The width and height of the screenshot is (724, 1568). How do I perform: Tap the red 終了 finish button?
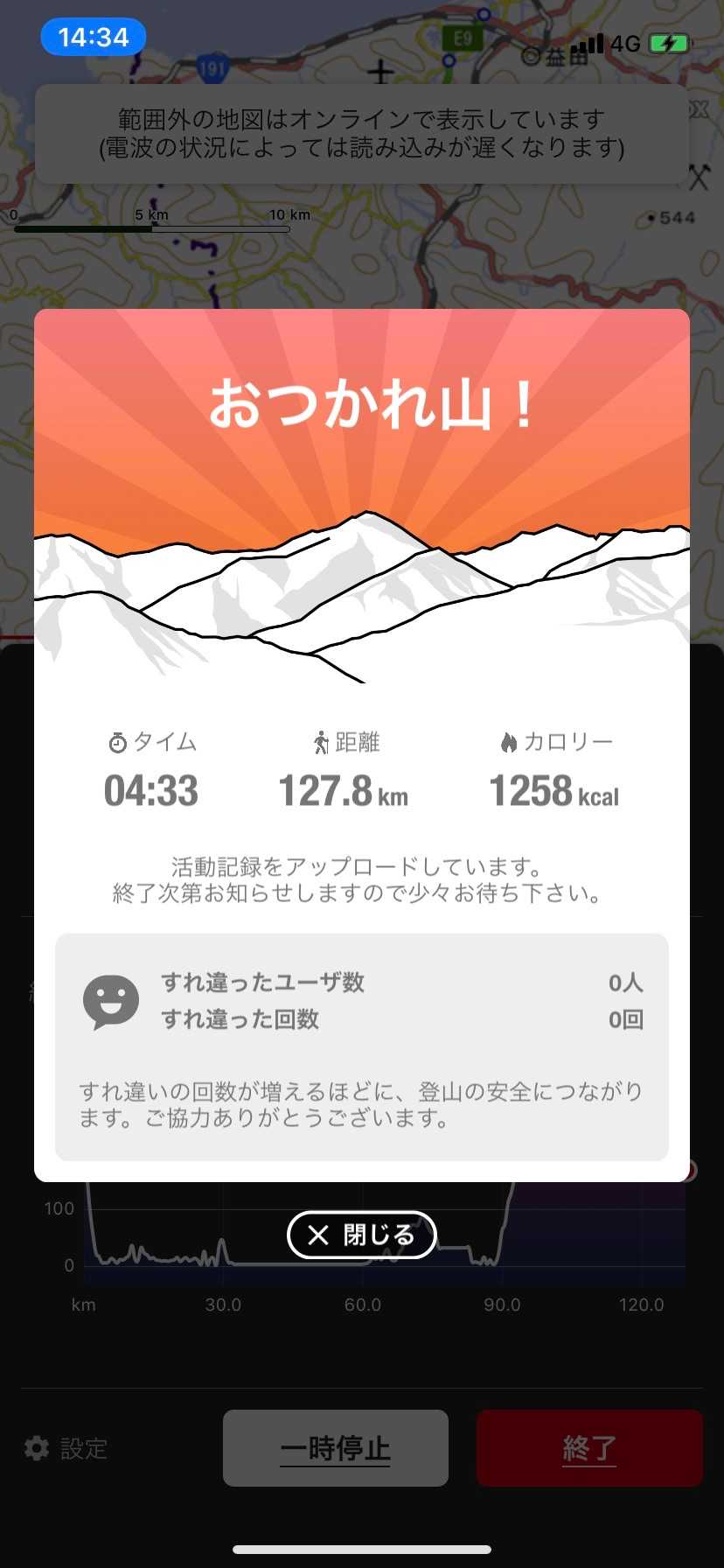pyautogui.click(x=589, y=1448)
